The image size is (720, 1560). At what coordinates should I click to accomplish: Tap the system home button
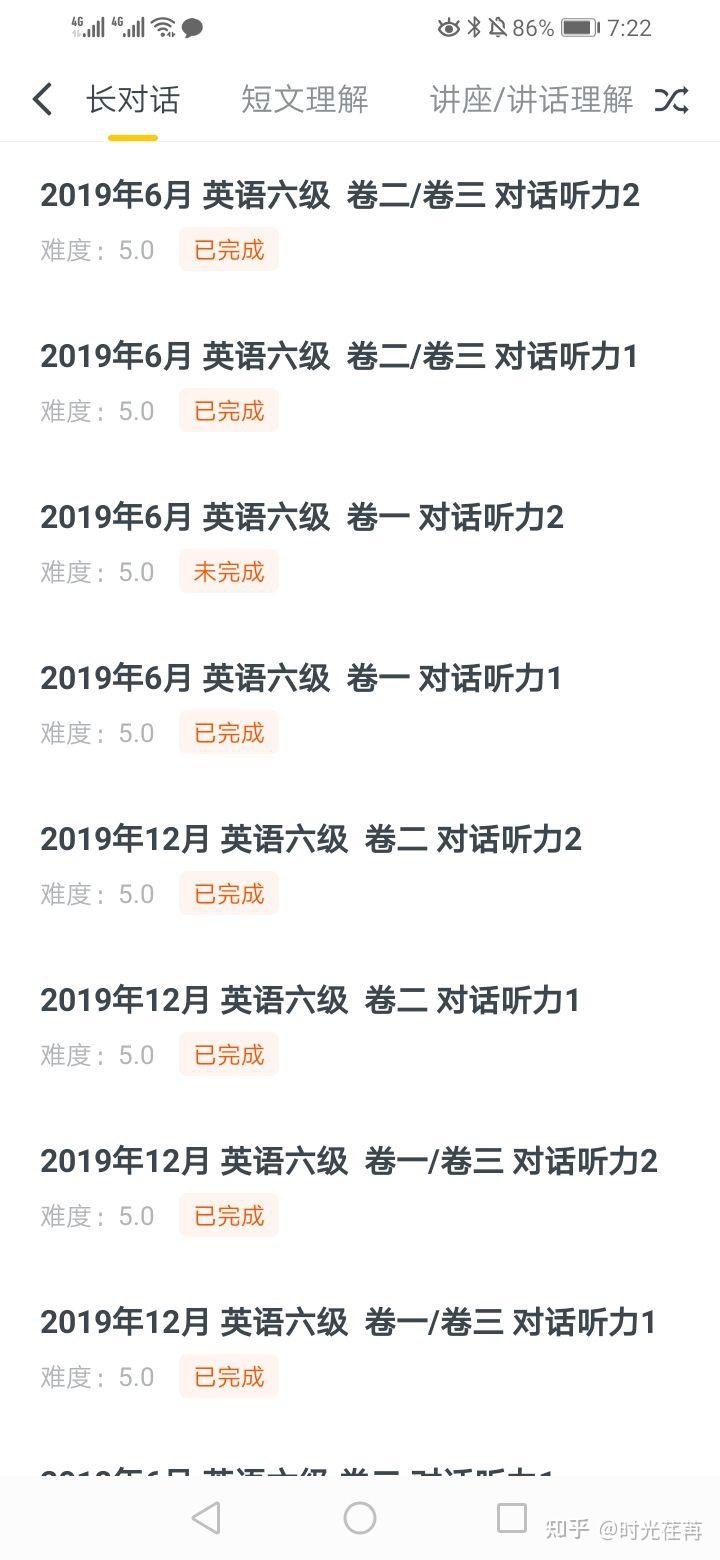359,1518
